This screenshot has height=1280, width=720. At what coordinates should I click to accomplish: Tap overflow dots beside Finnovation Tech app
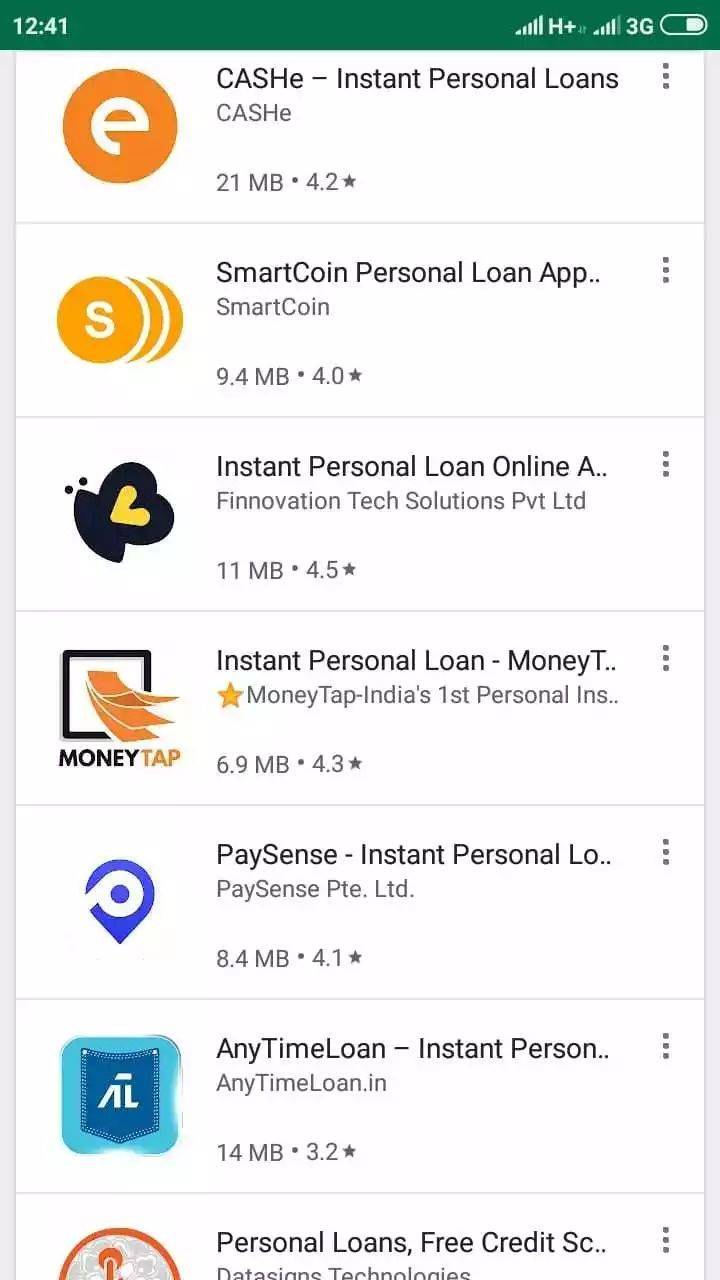click(x=665, y=464)
